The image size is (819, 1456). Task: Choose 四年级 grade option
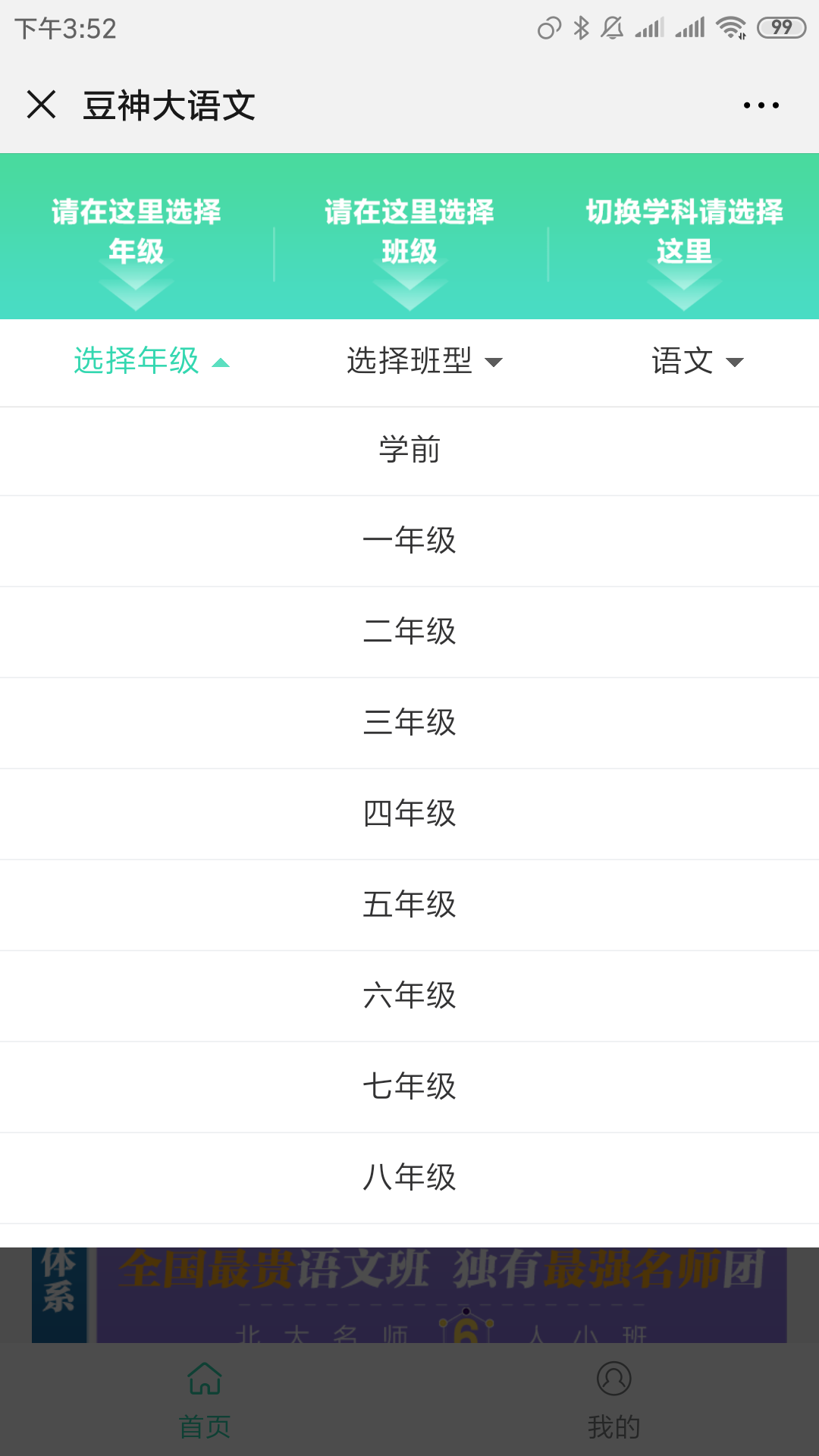click(x=409, y=814)
